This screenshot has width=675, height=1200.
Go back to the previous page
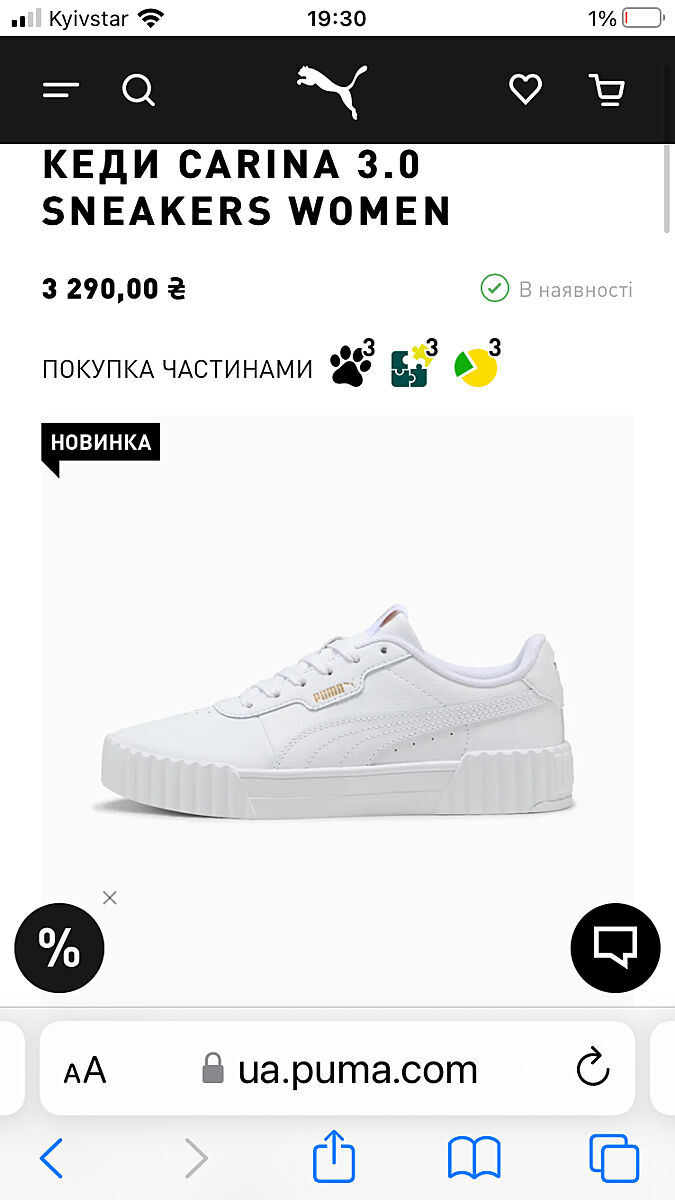coord(51,1159)
